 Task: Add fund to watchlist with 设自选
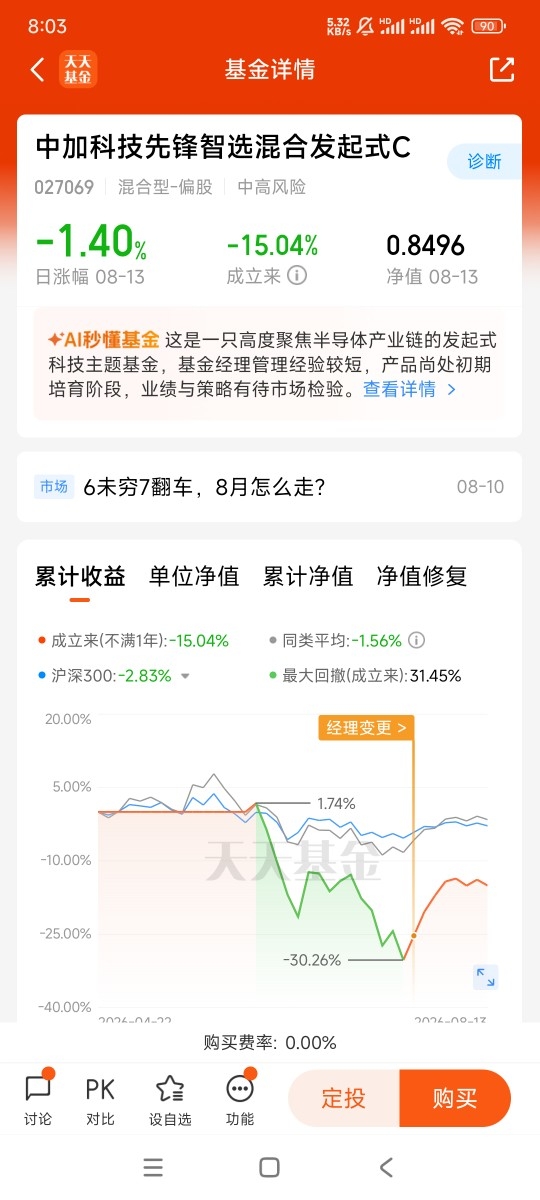(x=170, y=1099)
